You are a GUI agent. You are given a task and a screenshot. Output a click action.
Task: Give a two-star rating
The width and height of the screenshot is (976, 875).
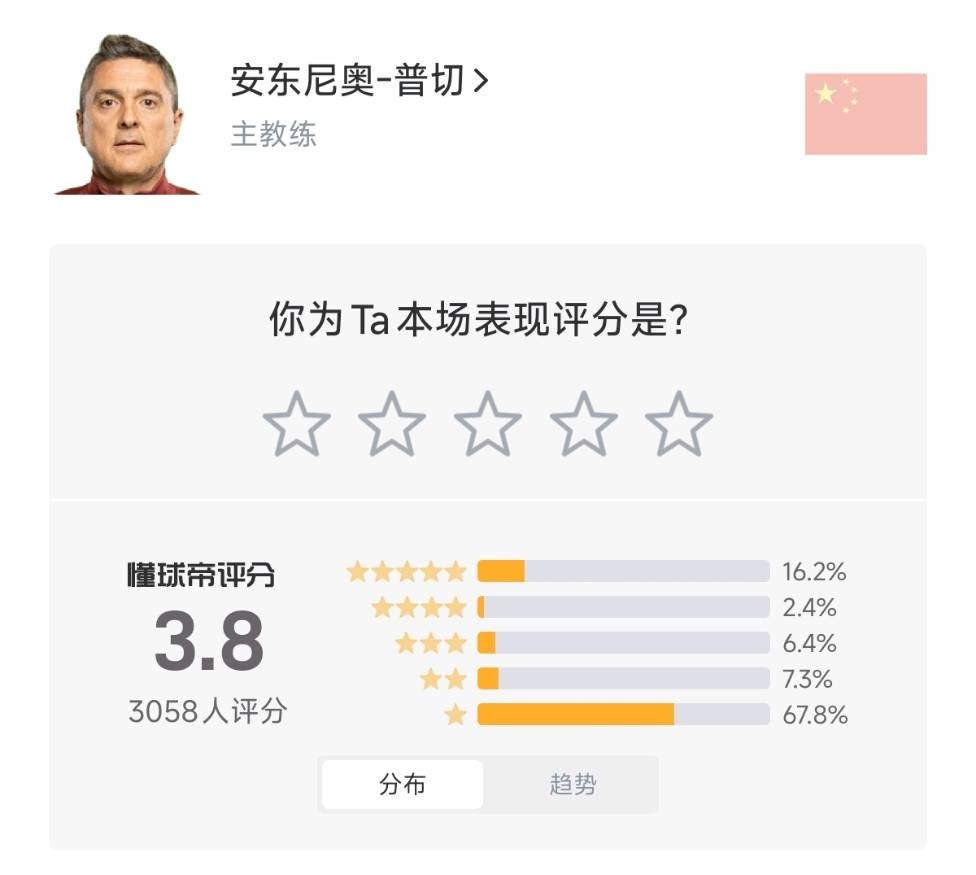pos(392,424)
